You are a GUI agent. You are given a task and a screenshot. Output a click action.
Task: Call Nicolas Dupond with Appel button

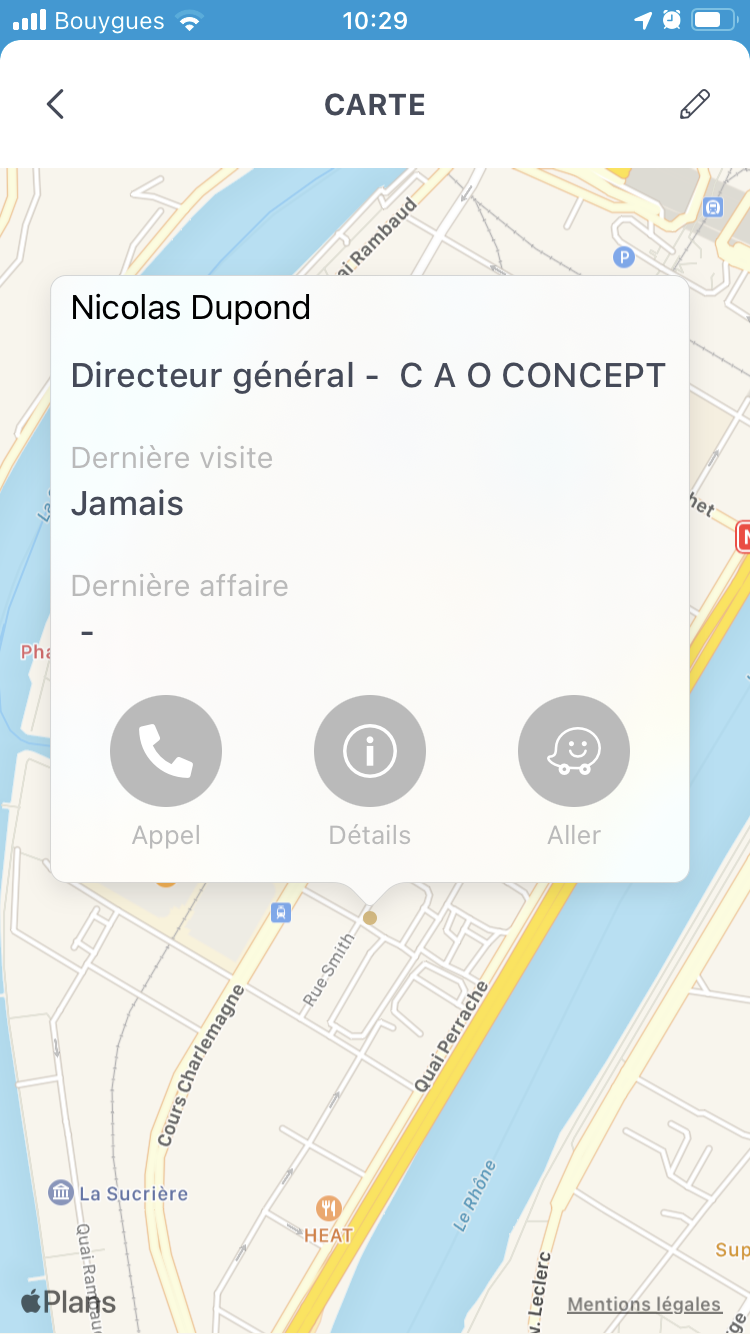point(166,751)
